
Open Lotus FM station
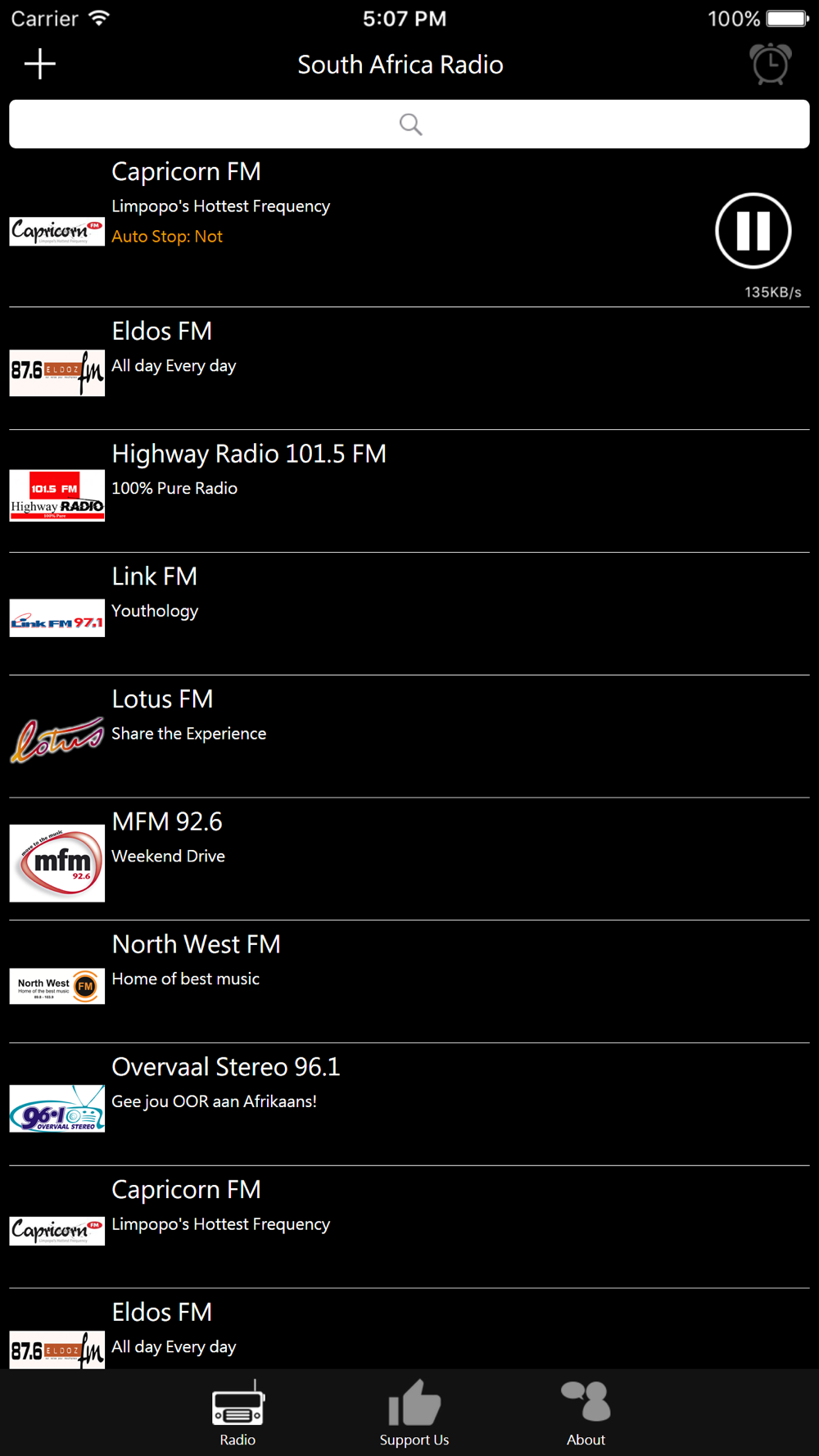409,737
